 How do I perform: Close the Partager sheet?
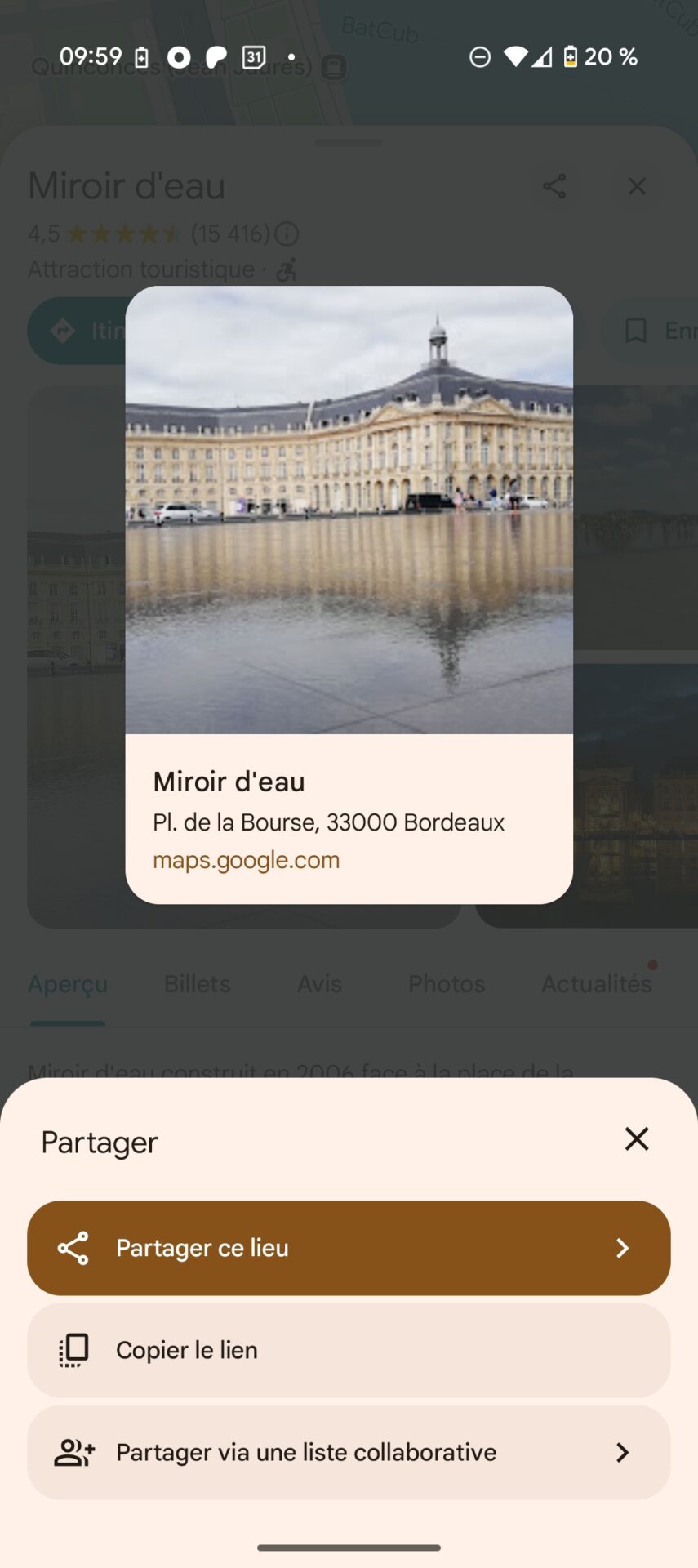click(636, 1138)
